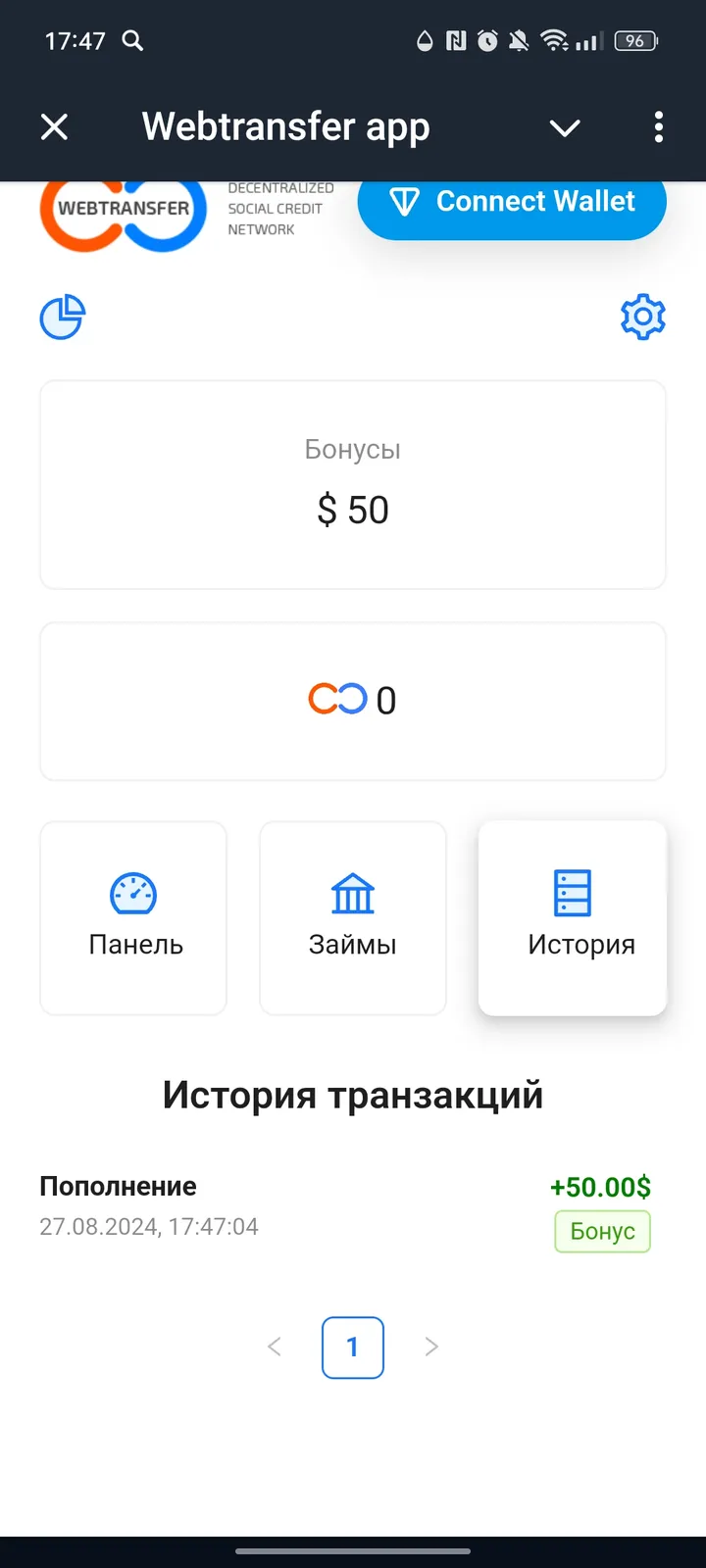
Task: Switch to the Займы section
Action: (x=352, y=917)
